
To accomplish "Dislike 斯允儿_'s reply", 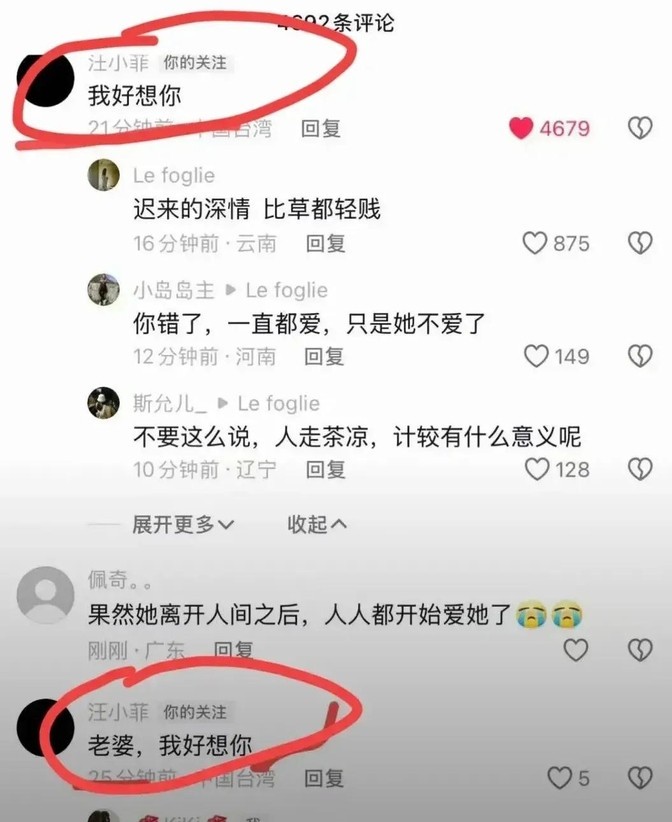I will pos(640,469).
